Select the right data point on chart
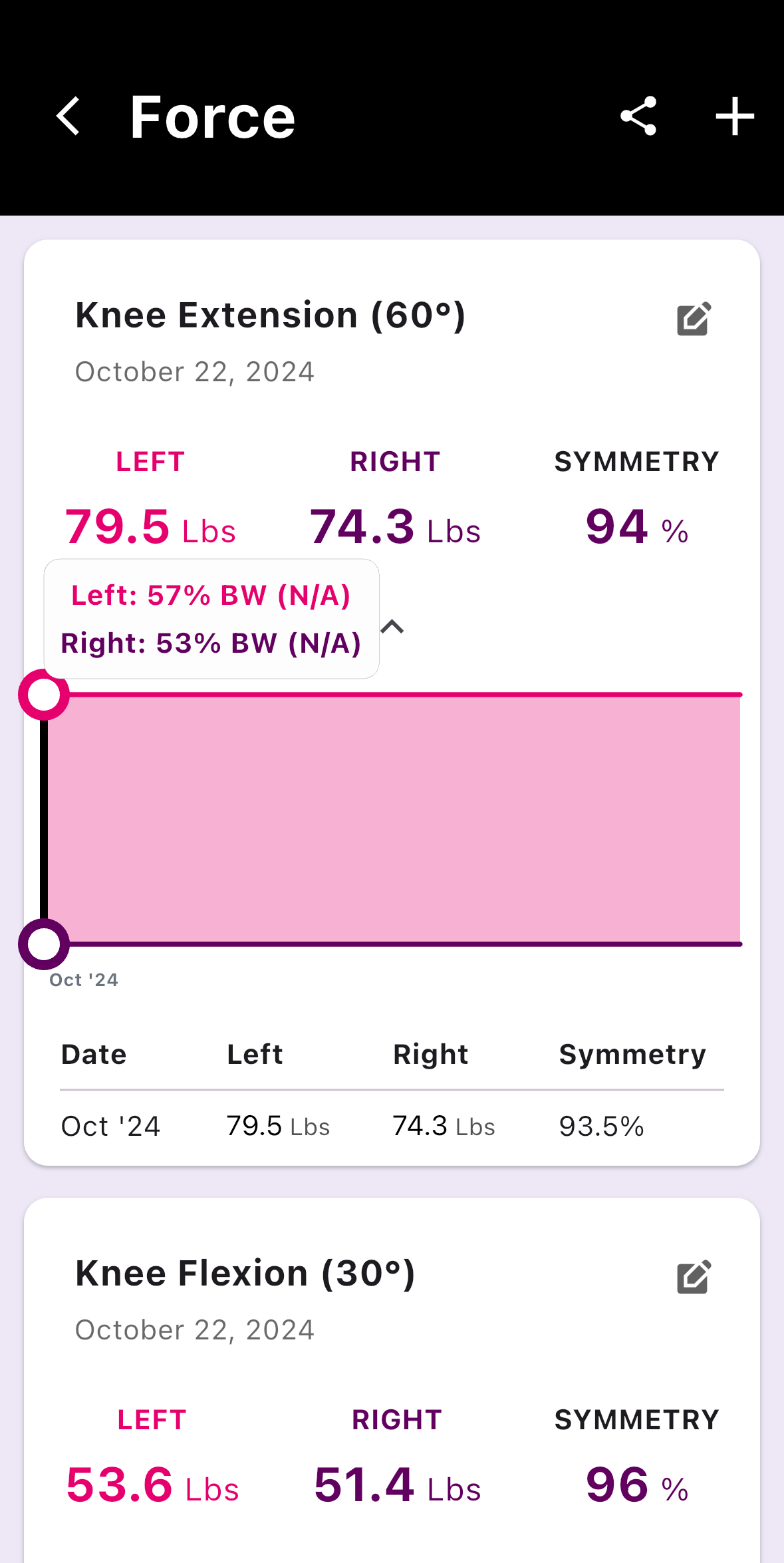784x1563 pixels. tap(44, 944)
